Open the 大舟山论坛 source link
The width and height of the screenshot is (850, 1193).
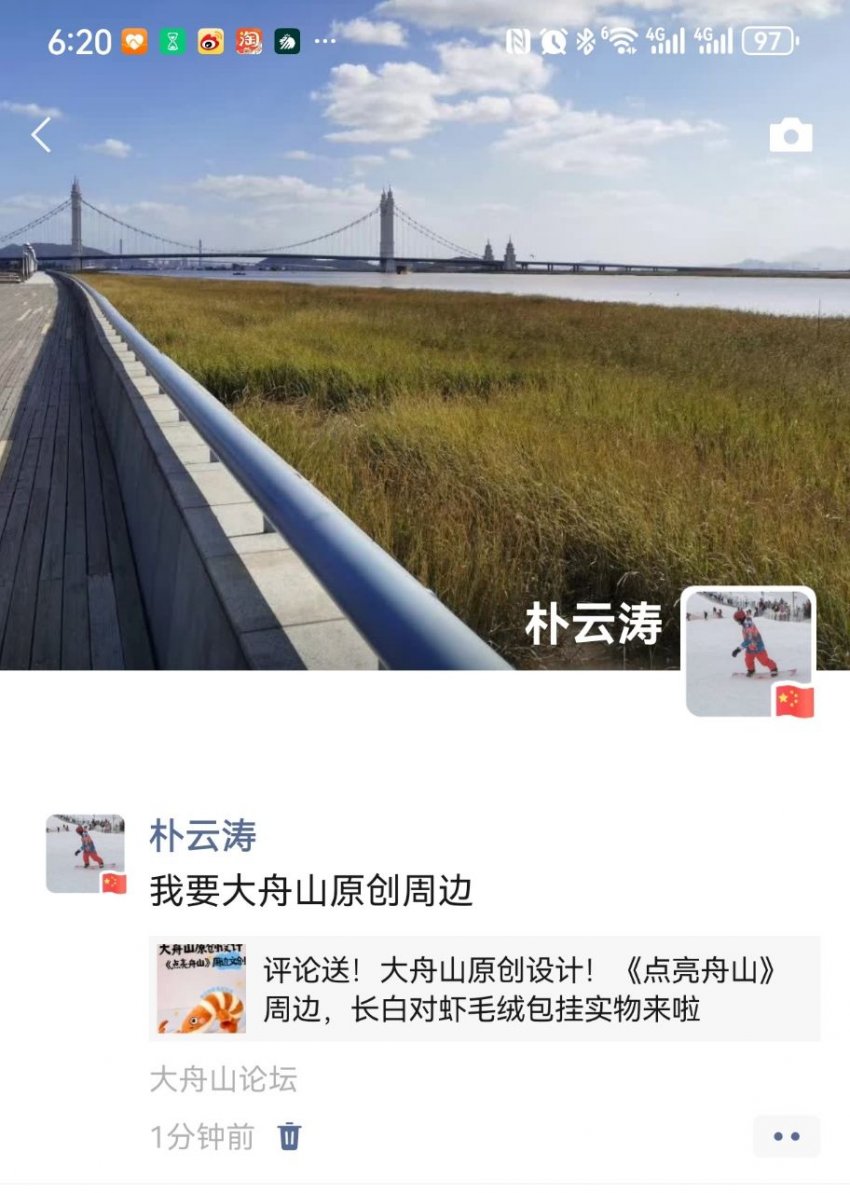223,1080
